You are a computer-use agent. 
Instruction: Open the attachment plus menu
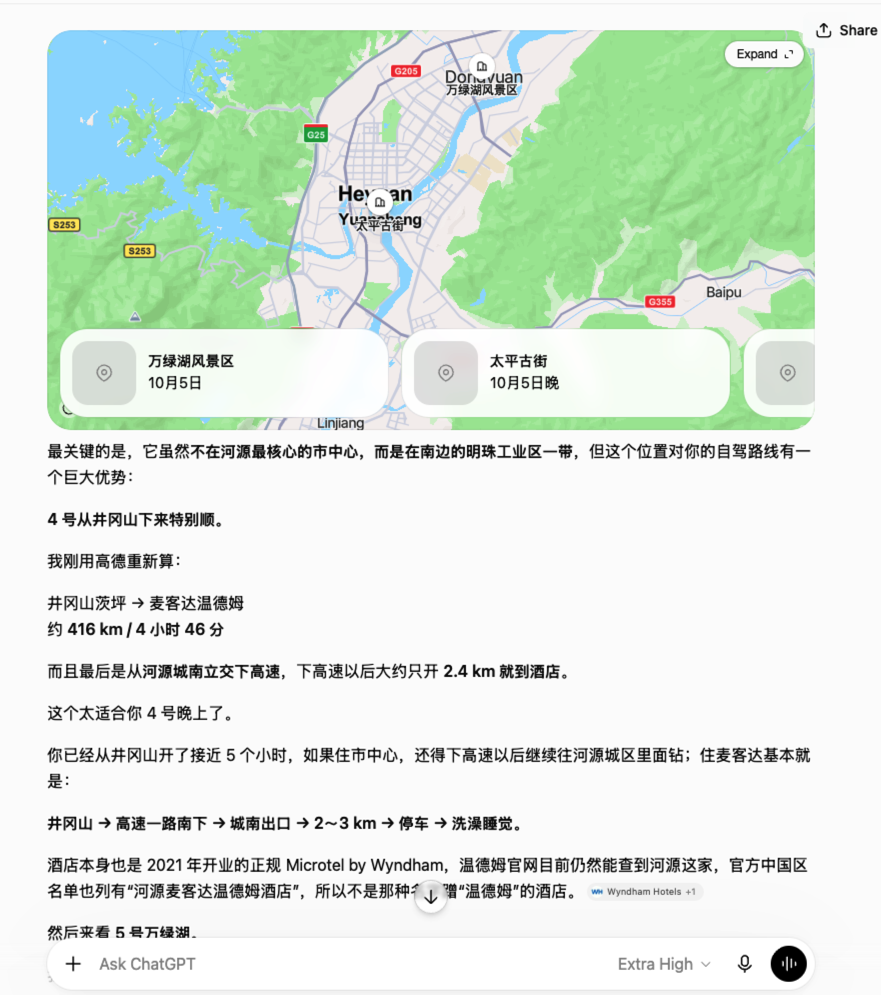coord(74,964)
